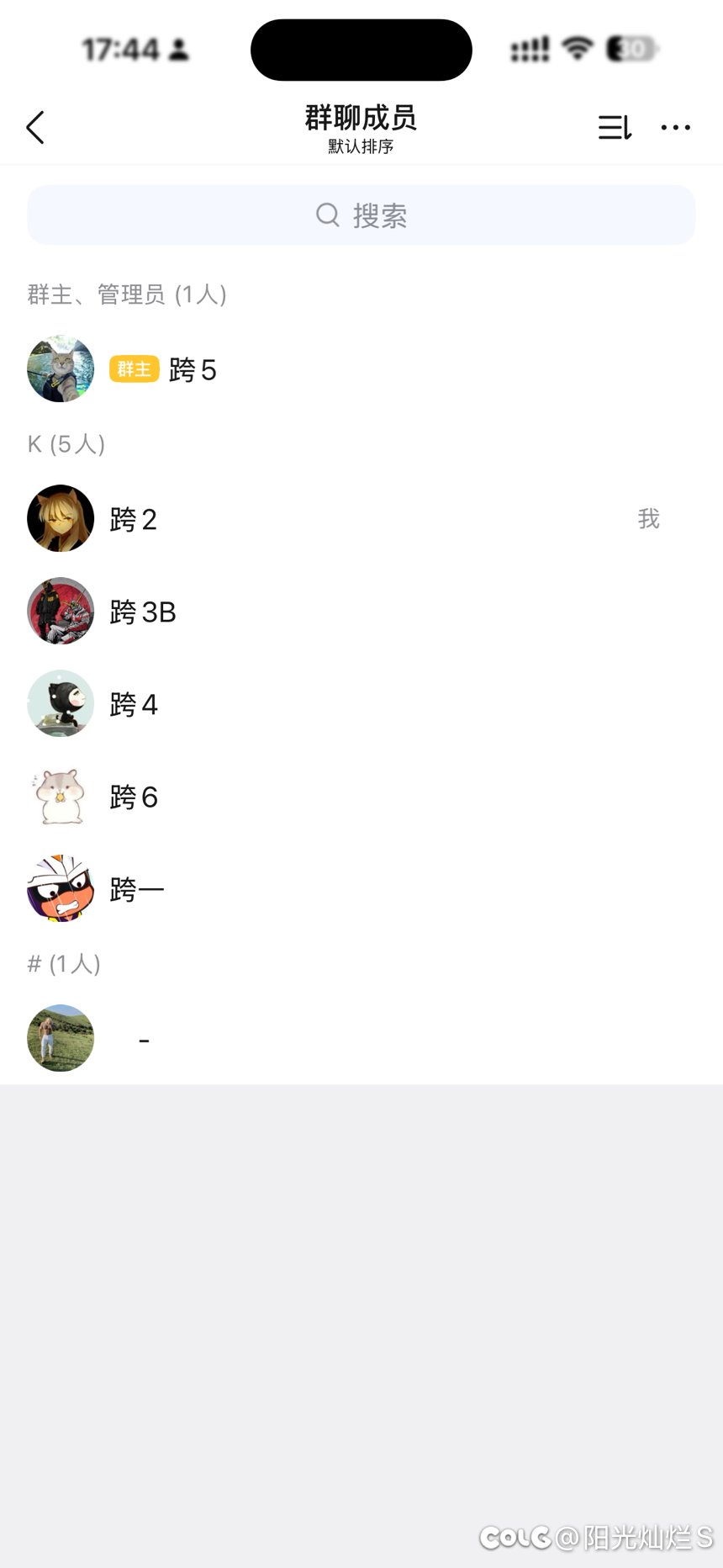Go back from group members page
723x1568 pixels.
point(35,128)
